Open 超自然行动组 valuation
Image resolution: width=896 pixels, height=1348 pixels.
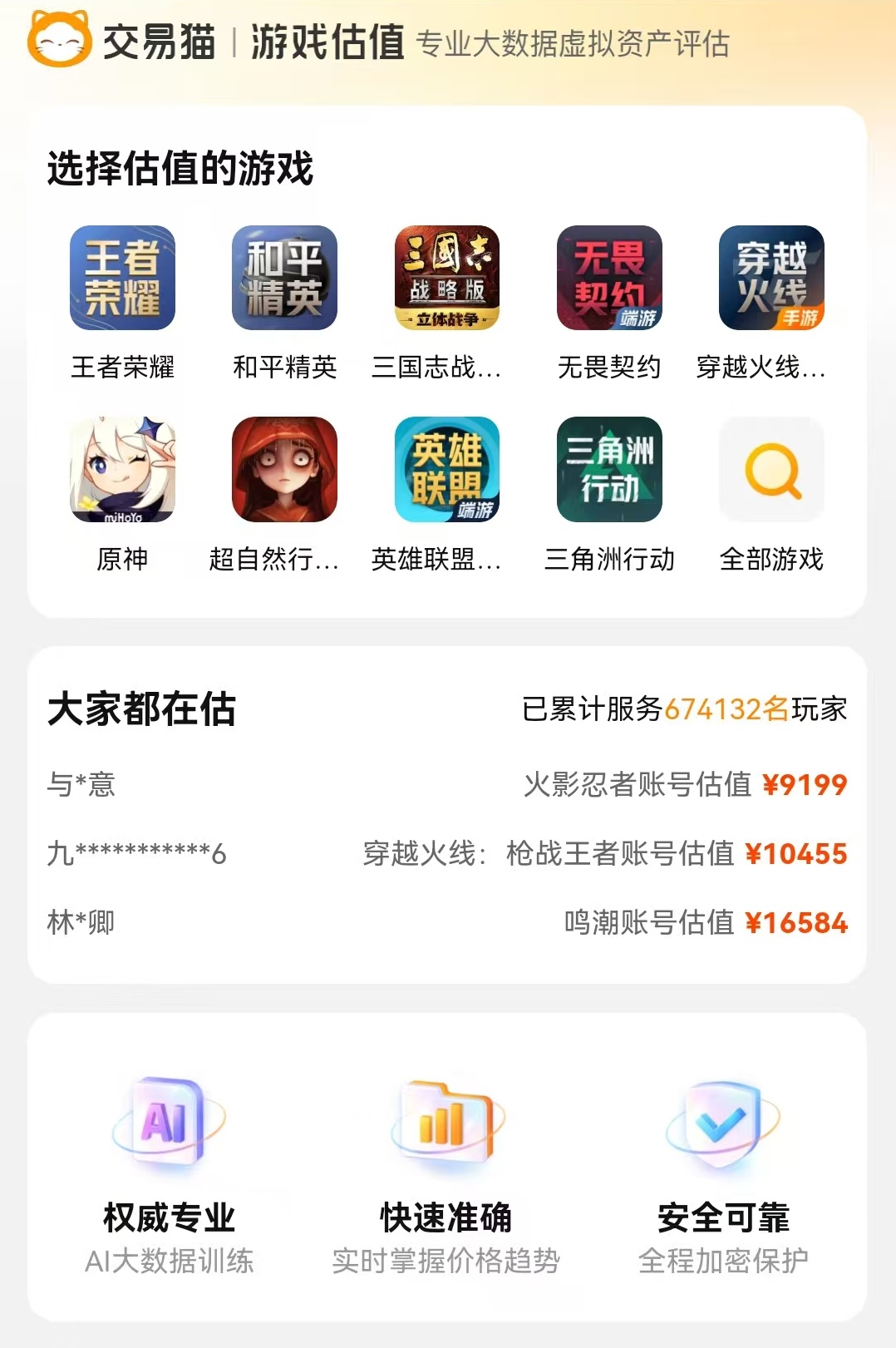click(285, 471)
